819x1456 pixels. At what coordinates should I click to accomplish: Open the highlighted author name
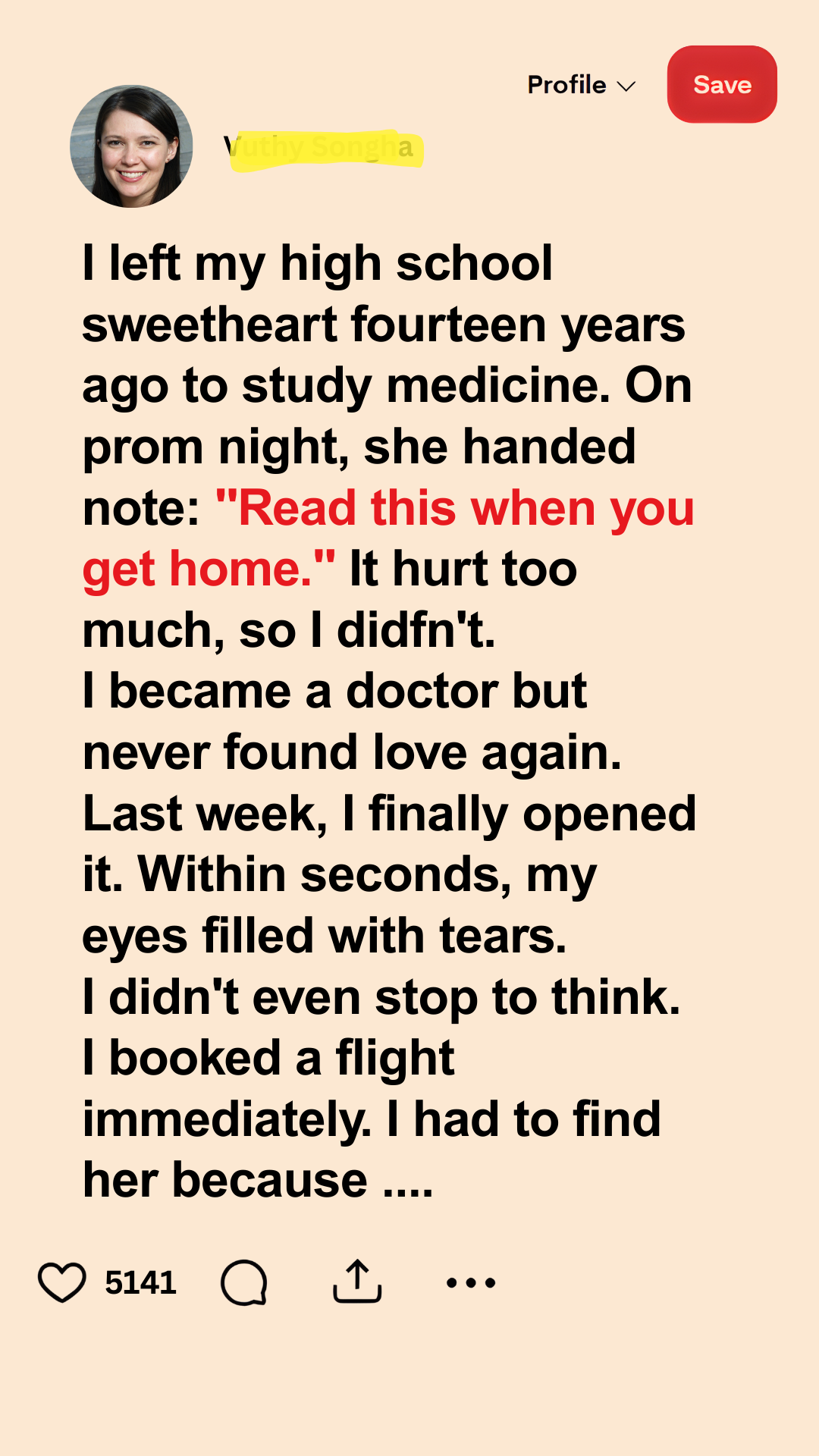click(322, 147)
